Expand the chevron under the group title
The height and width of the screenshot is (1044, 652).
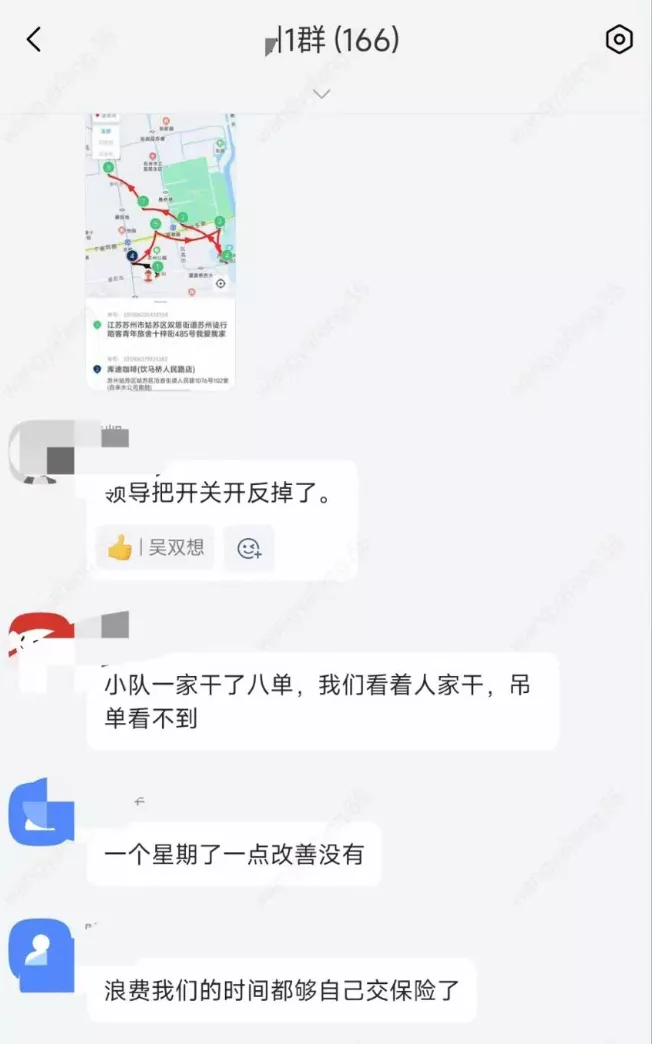[x=322, y=94]
